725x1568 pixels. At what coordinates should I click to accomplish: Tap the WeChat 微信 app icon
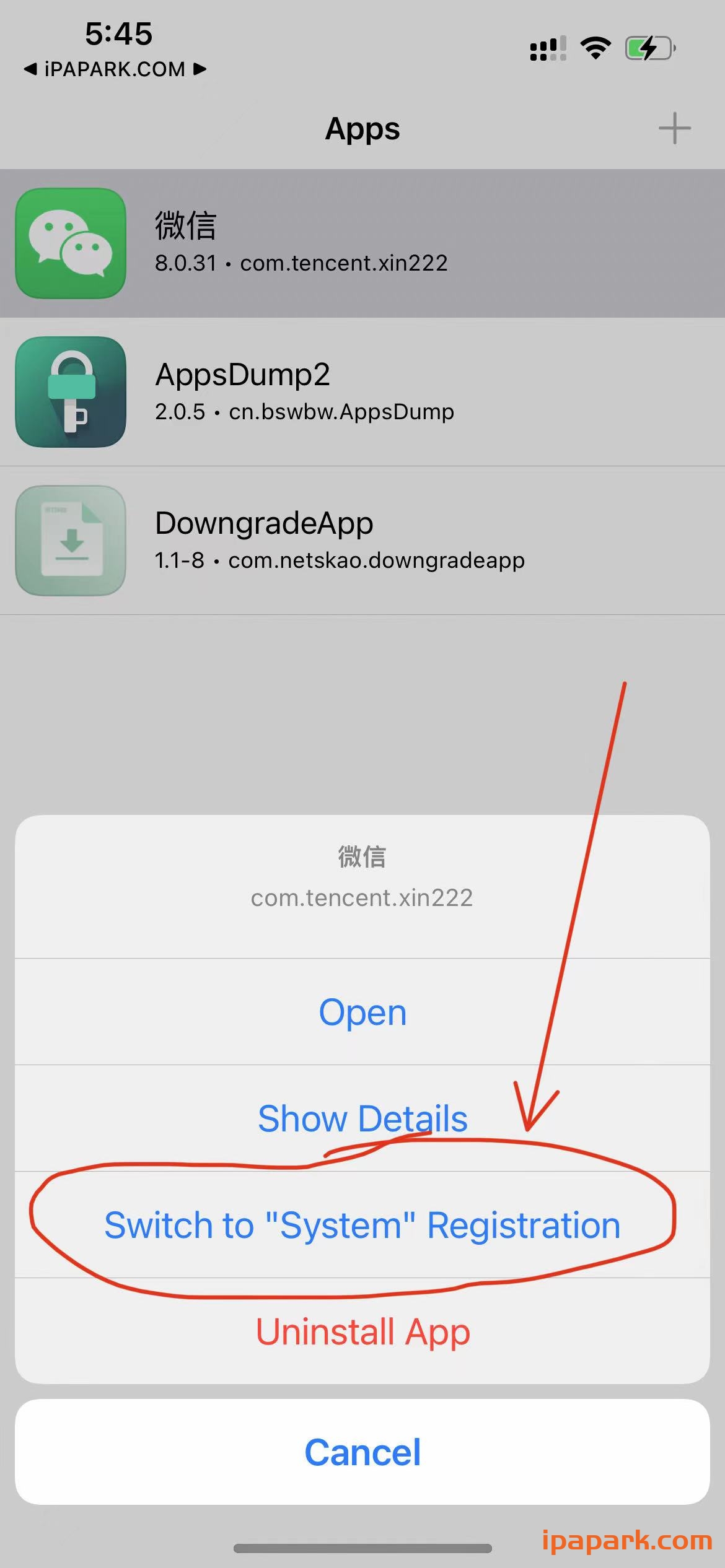coord(71,242)
